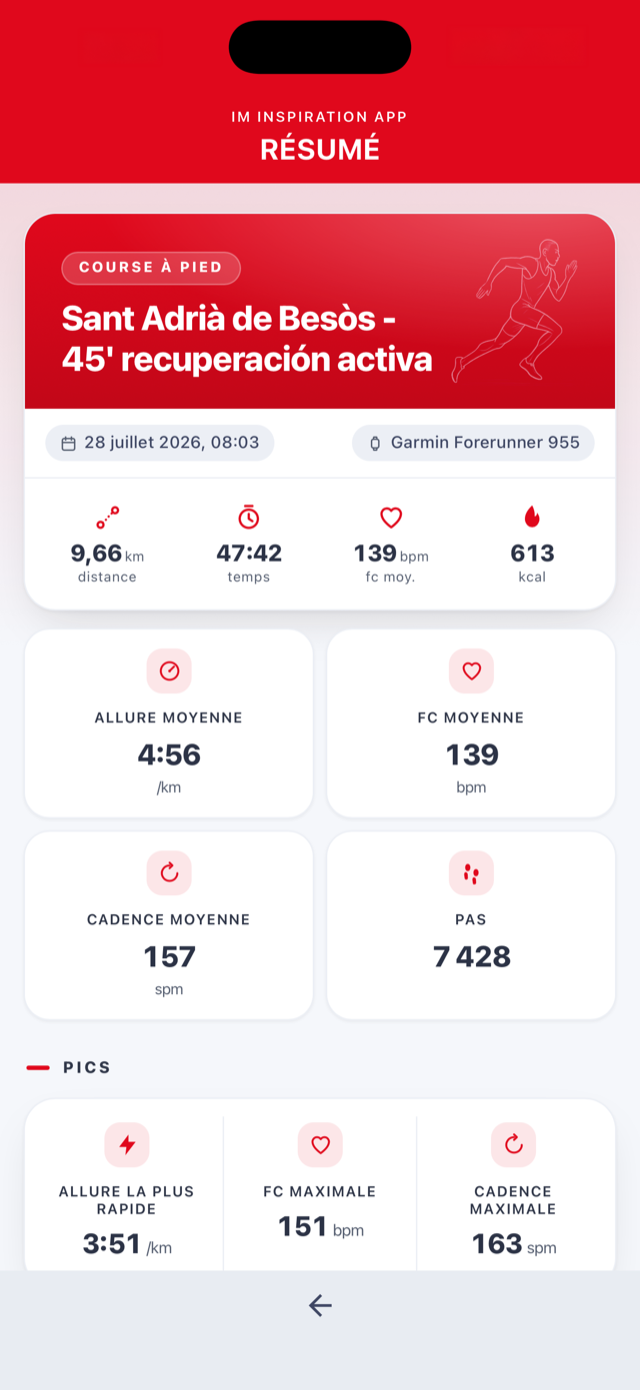Viewport: 640px width, 1390px height.
Task: Tap the back arrow at the bottom
Action: point(320,1305)
